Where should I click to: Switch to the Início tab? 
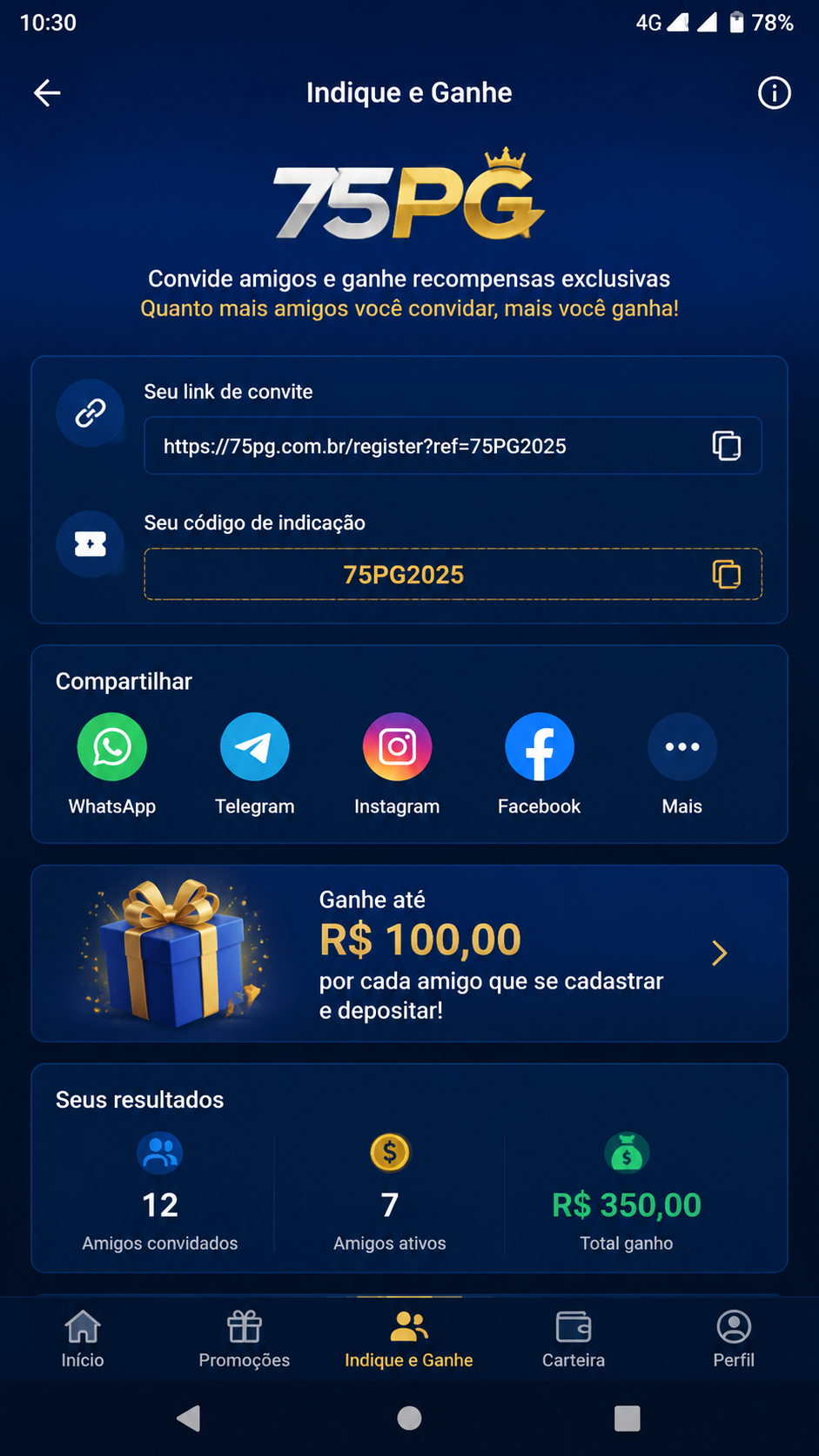point(83,1339)
